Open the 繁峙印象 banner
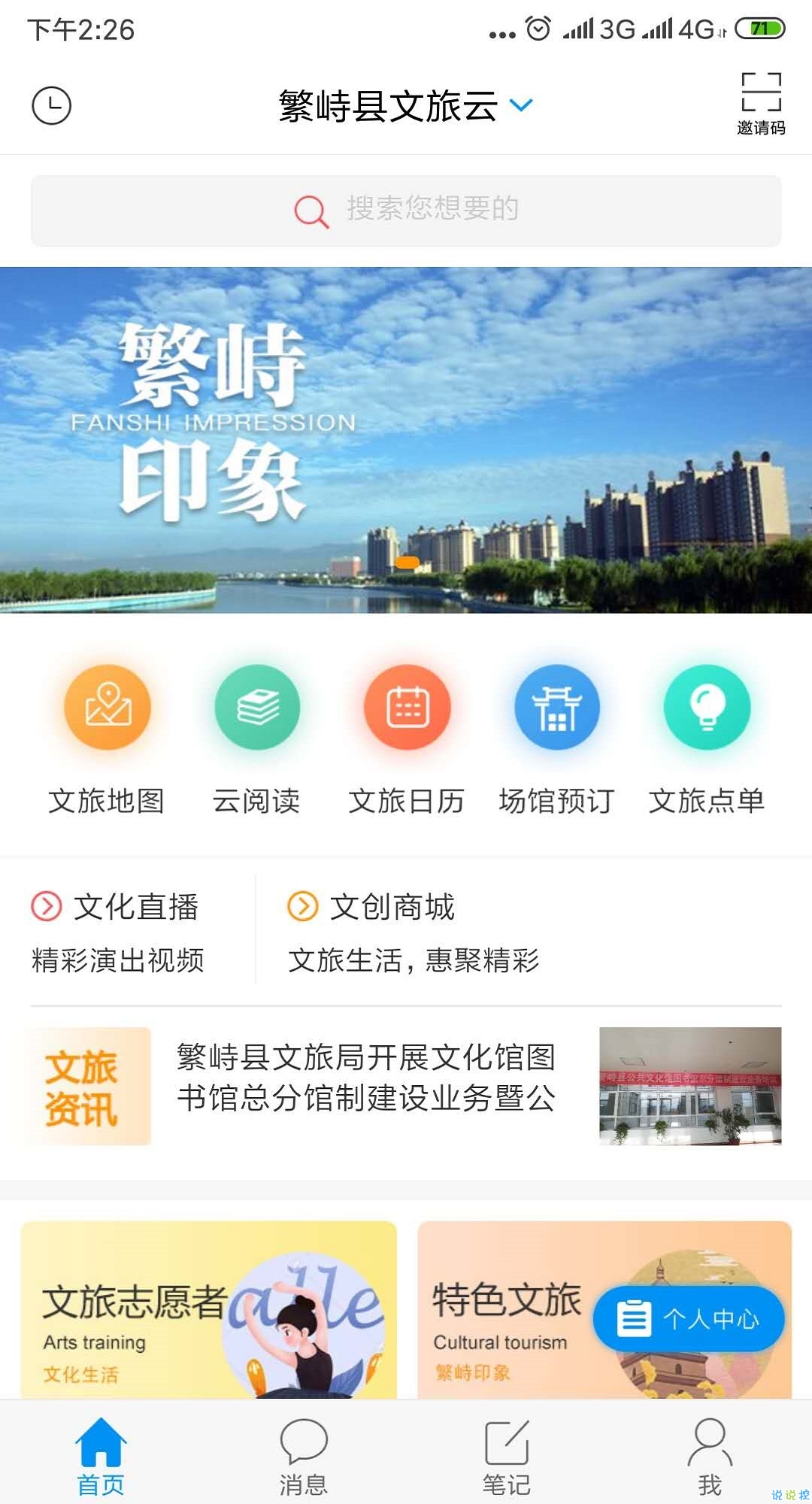The image size is (812, 1504). (x=406, y=440)
